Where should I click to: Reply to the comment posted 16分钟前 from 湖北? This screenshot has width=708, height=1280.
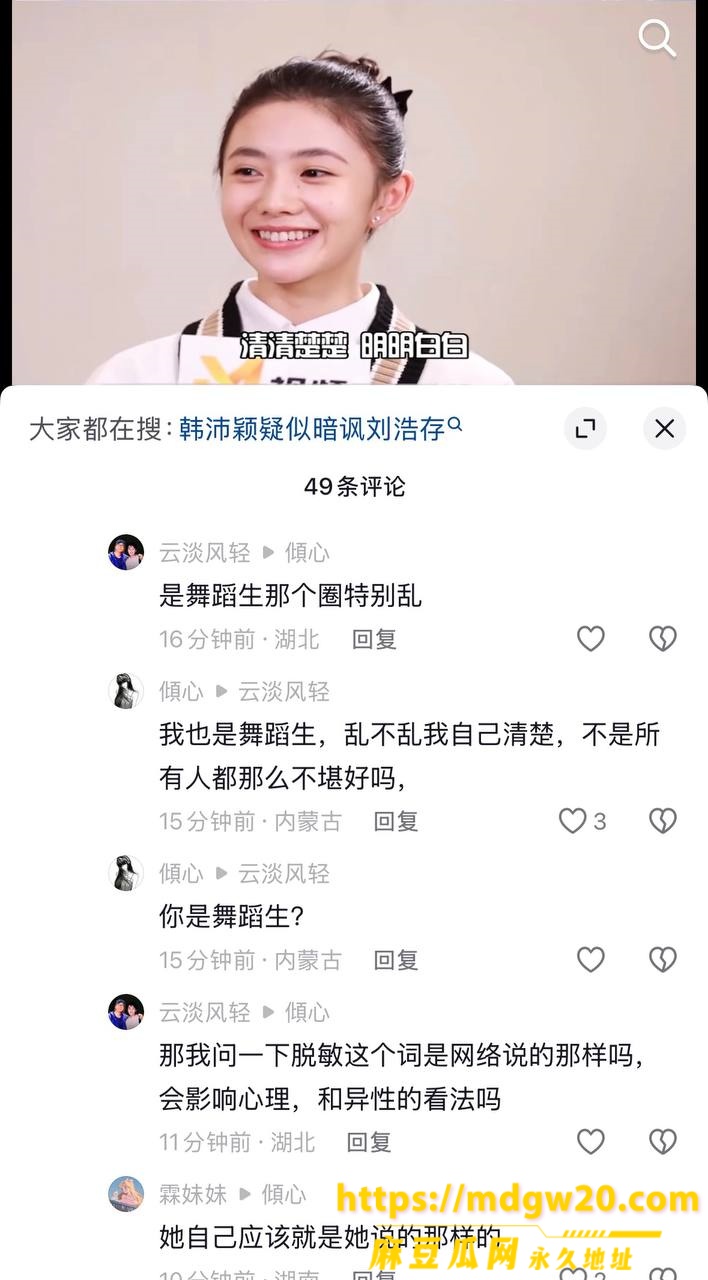[x=375, y=639]
